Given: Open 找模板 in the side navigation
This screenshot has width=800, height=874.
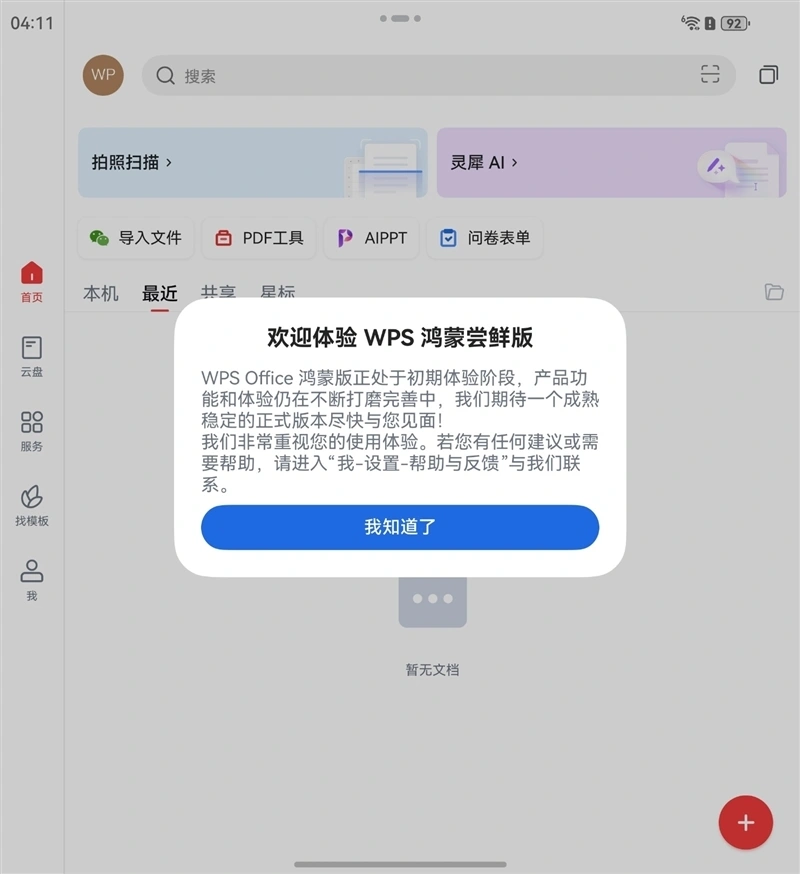Looking at the screenshot, I should click(32, 506).
